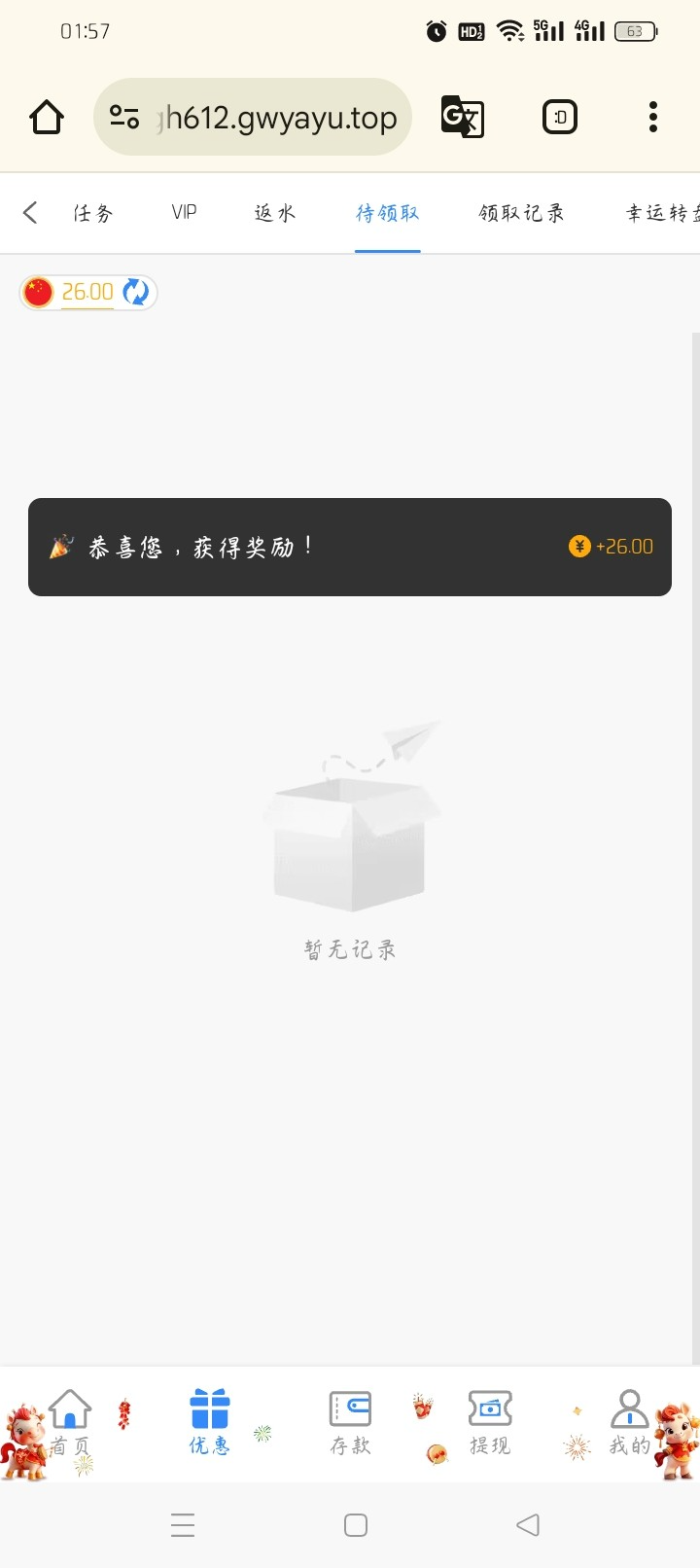Refresh the 26.00 balance
The image size is (700, 1568).
(136, 292)
